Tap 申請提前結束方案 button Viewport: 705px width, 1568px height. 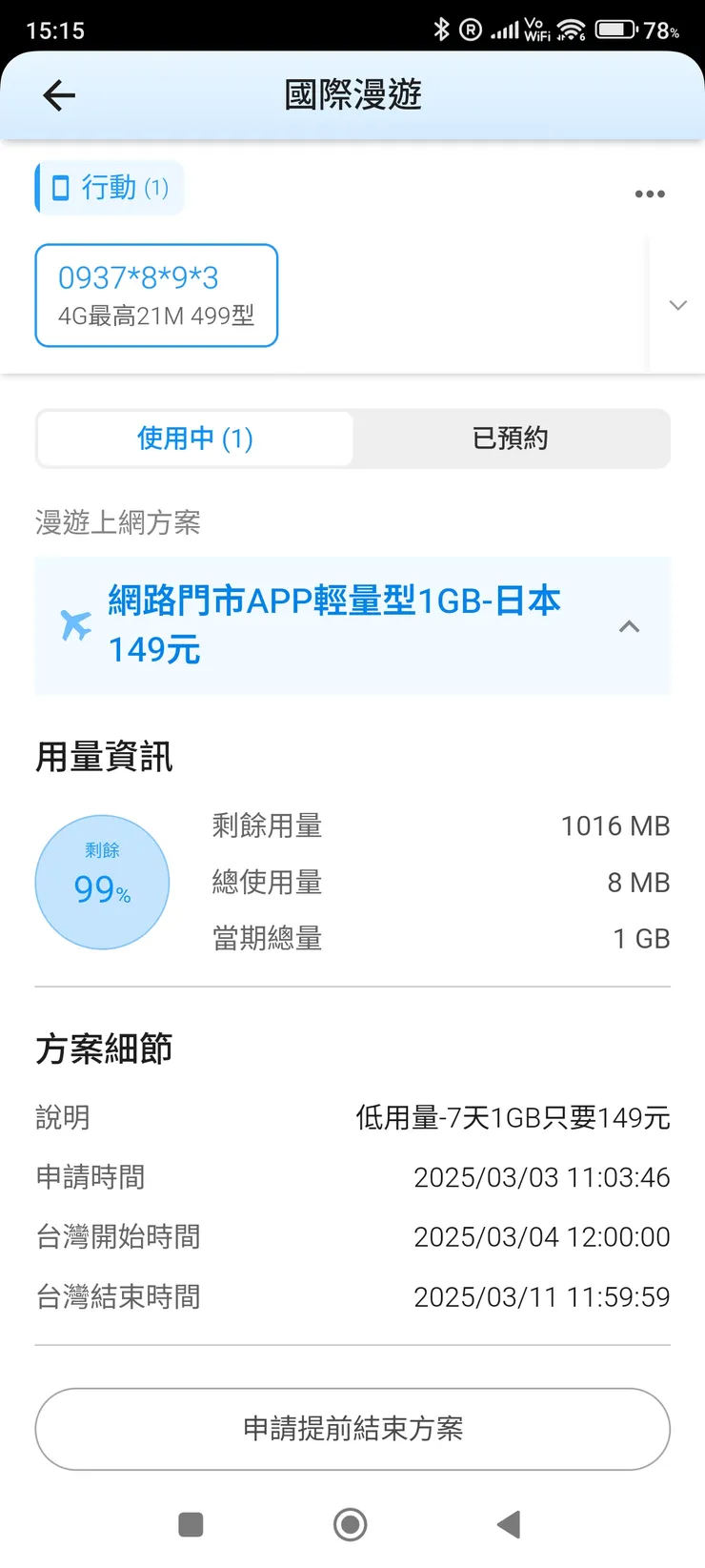352,1429
